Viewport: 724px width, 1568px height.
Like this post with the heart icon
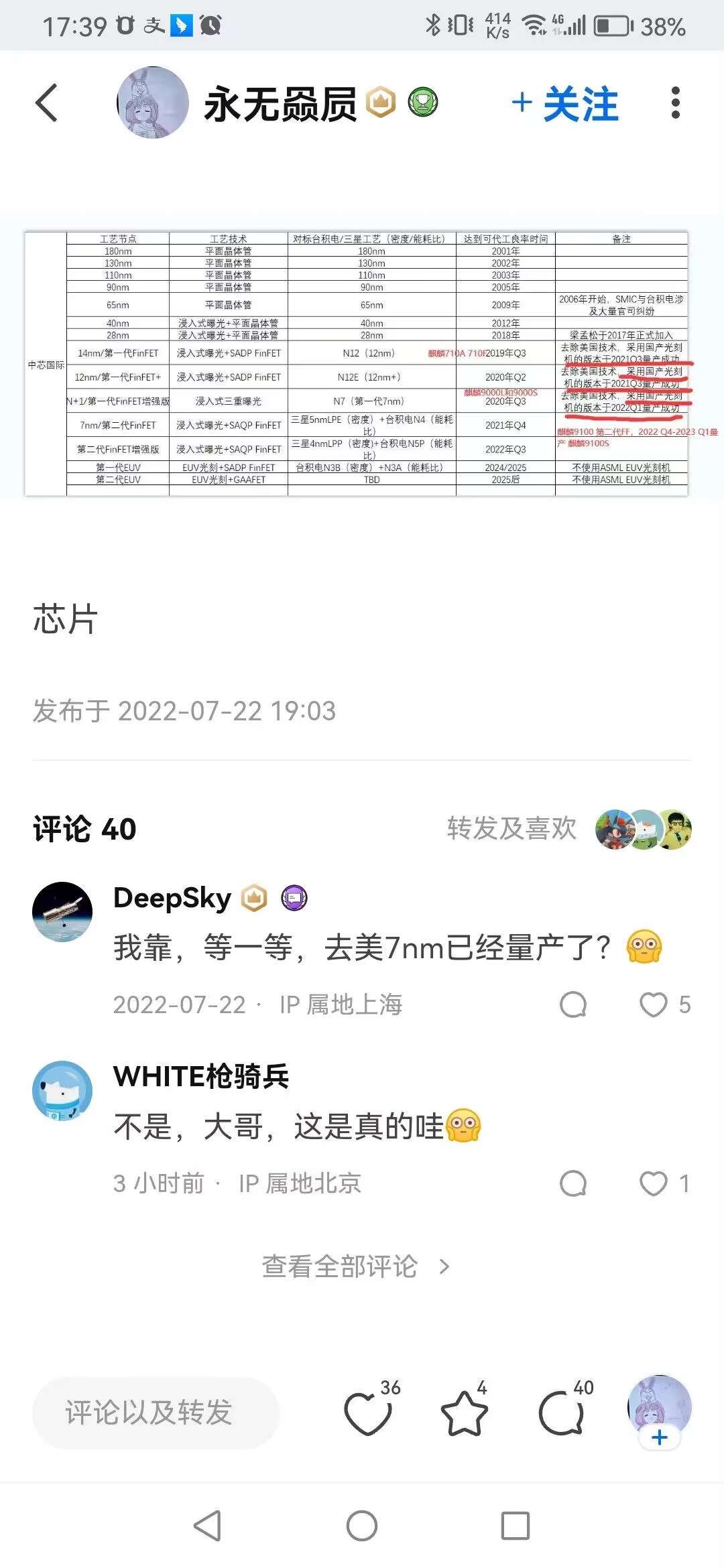(x=367, y=1413)
